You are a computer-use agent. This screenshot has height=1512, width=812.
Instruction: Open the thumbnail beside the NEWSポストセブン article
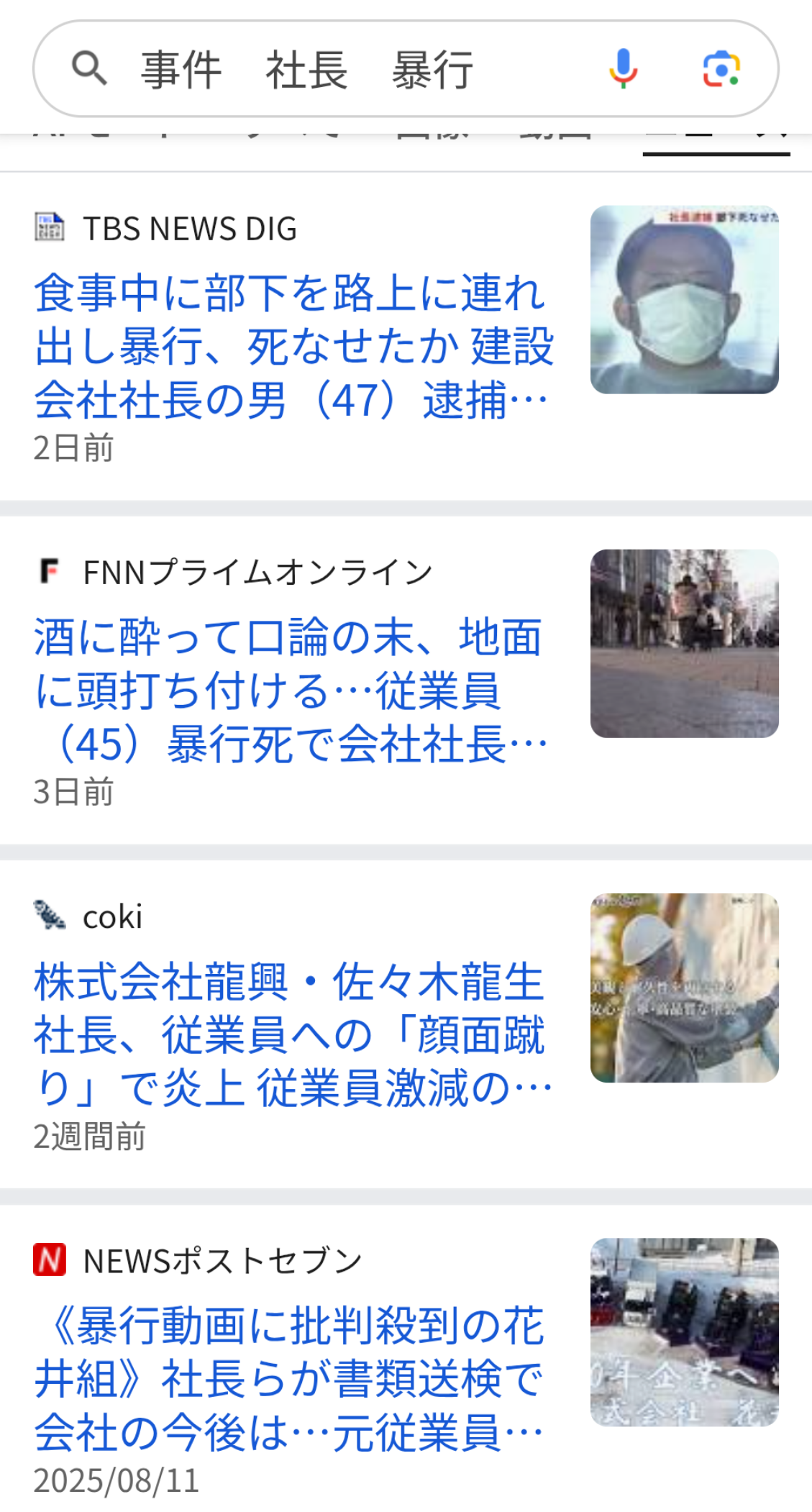point(684,1332)
